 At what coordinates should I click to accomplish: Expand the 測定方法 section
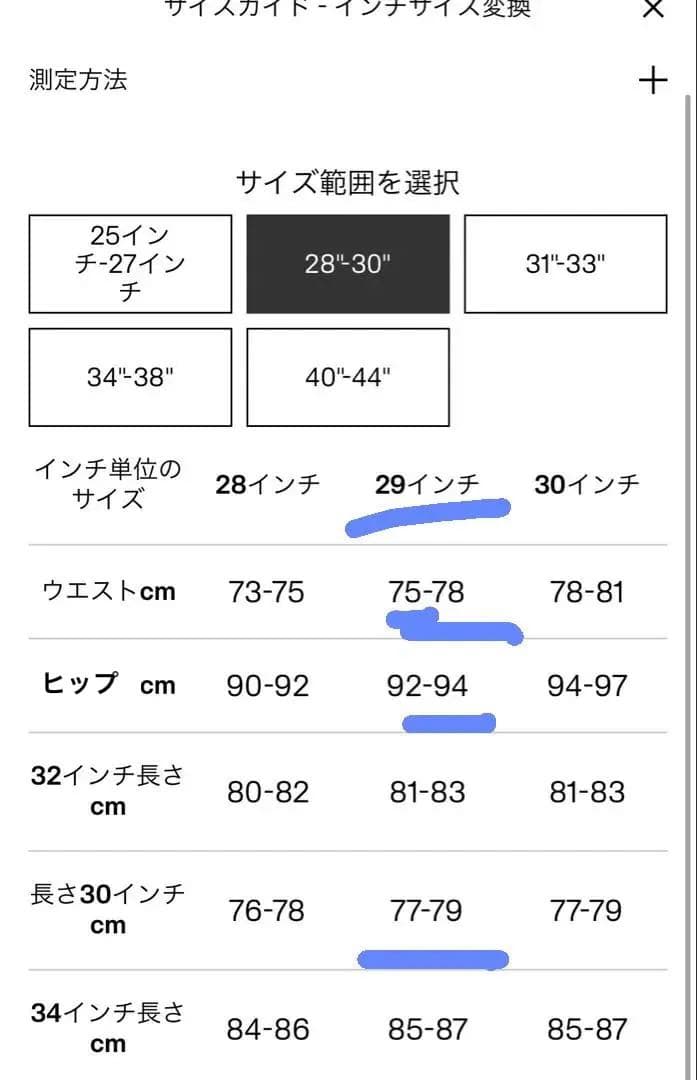652,81
